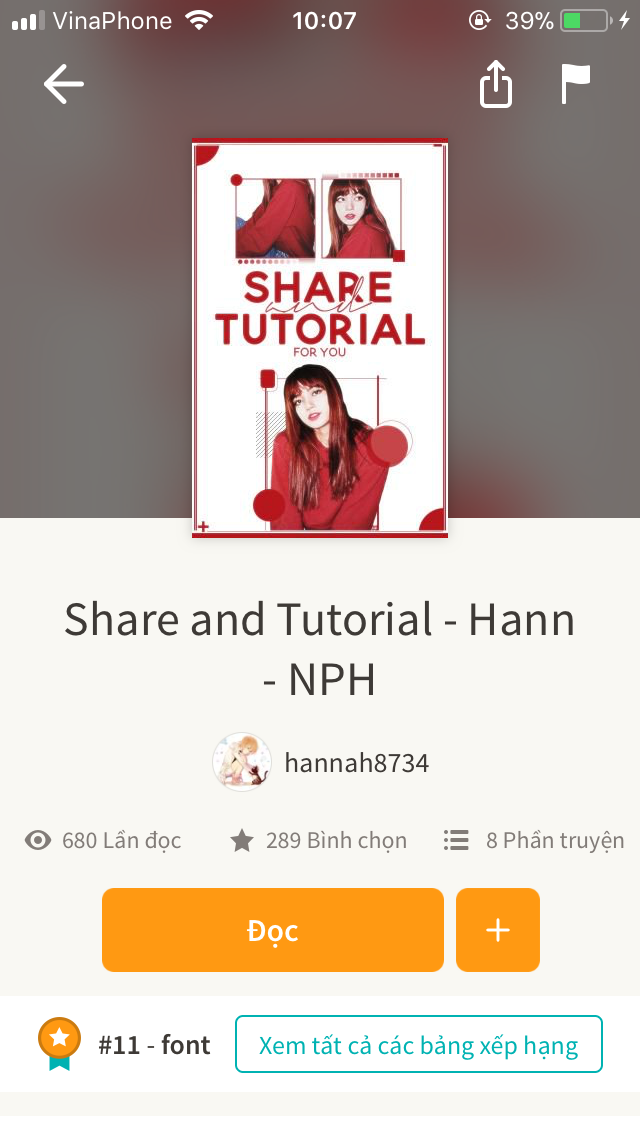Open the Share and Tutorial cover image
Viewport: 640px width, 1136px height.
(320, 338)
